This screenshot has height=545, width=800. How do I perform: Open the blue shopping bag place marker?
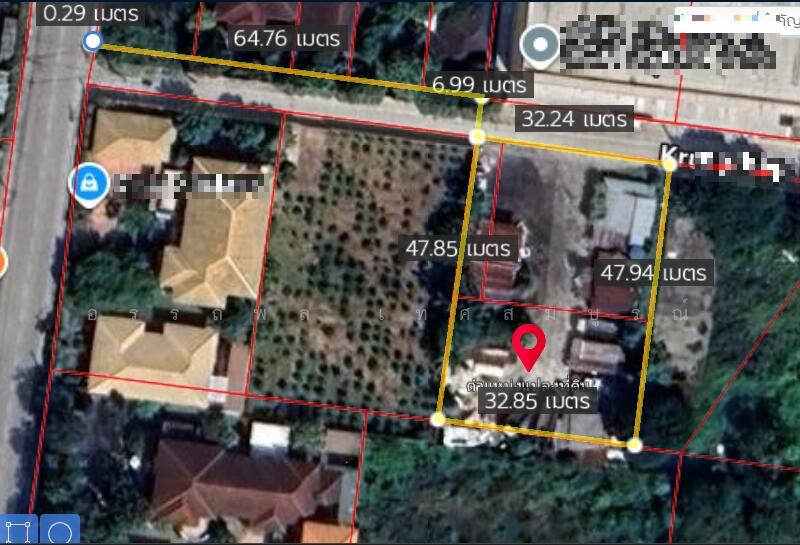[89, 182]
